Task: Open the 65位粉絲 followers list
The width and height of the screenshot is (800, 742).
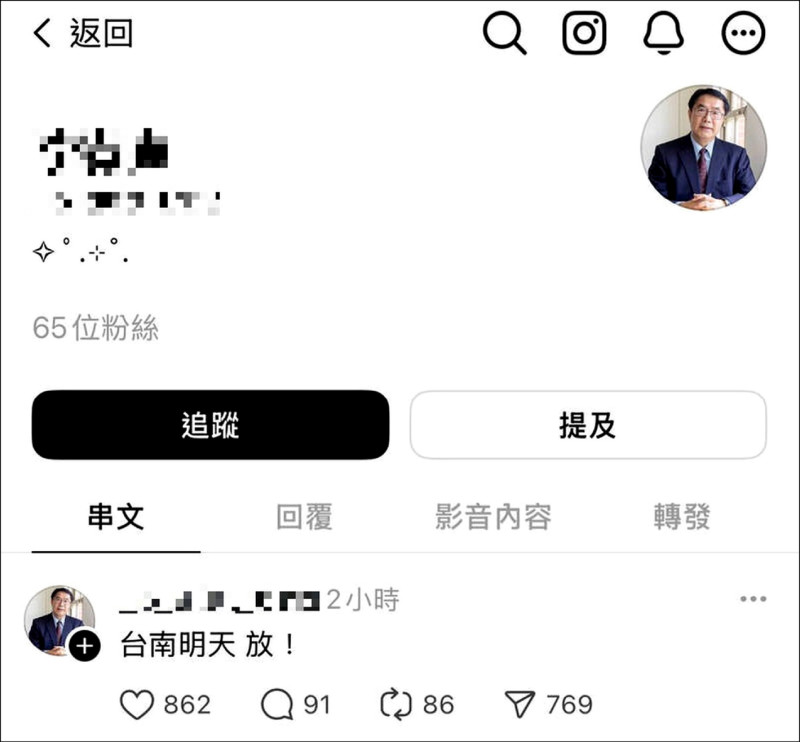Action: coord(96,328)
